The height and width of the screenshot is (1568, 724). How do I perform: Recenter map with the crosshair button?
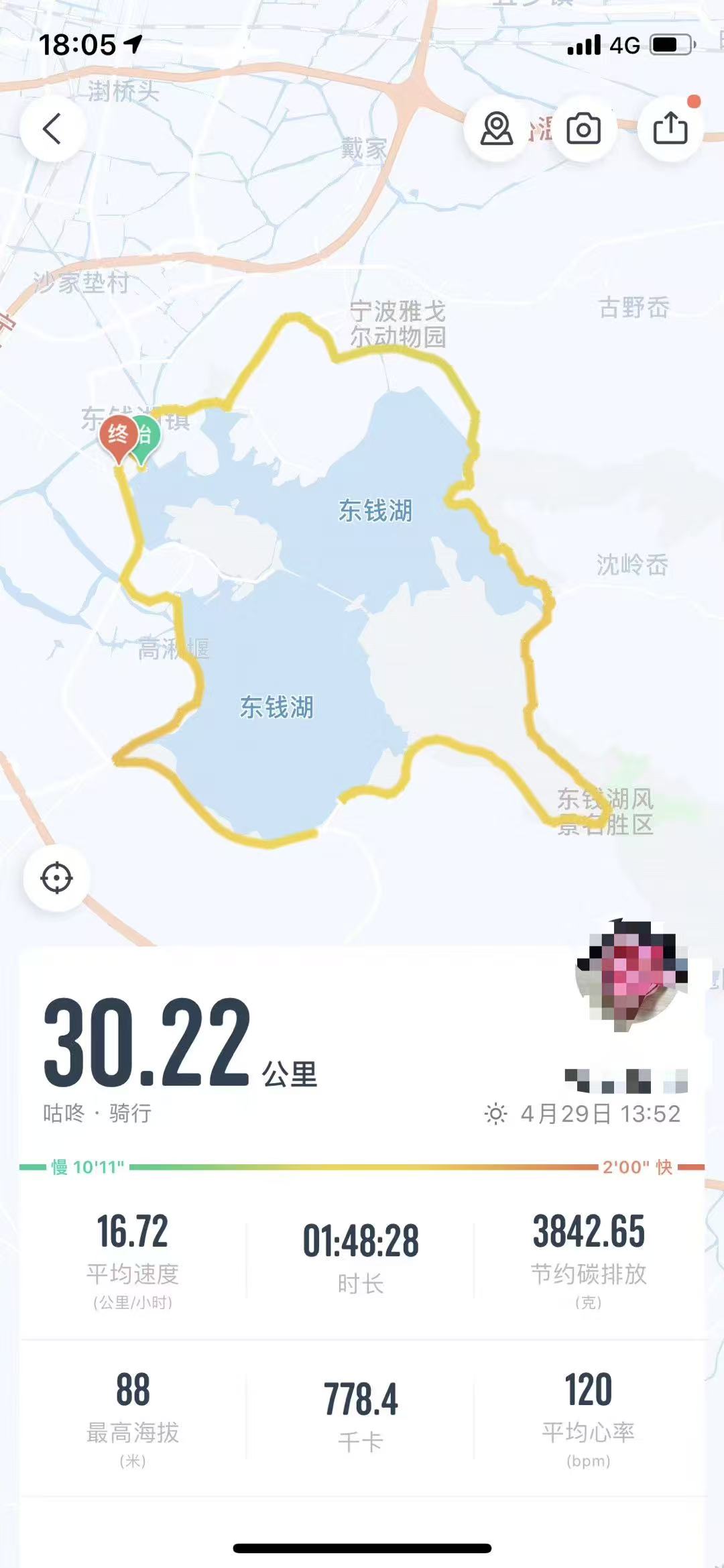[56, 878]
